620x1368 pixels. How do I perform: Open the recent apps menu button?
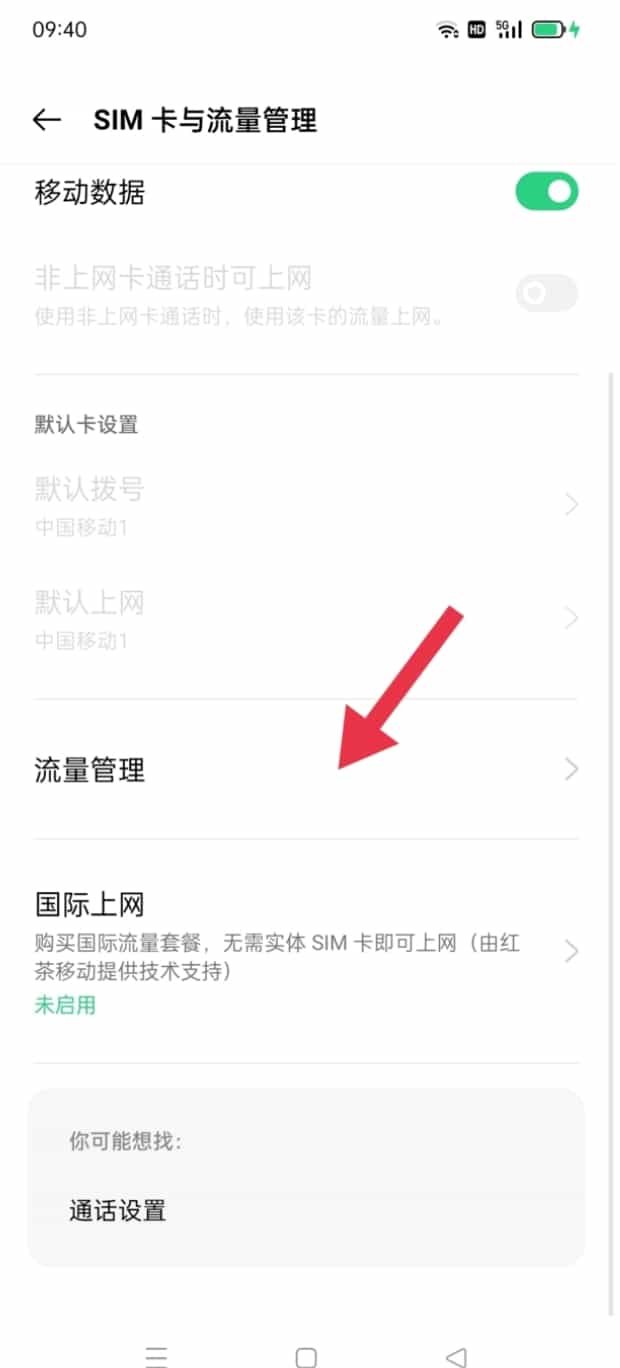[x=156, y=1356]
